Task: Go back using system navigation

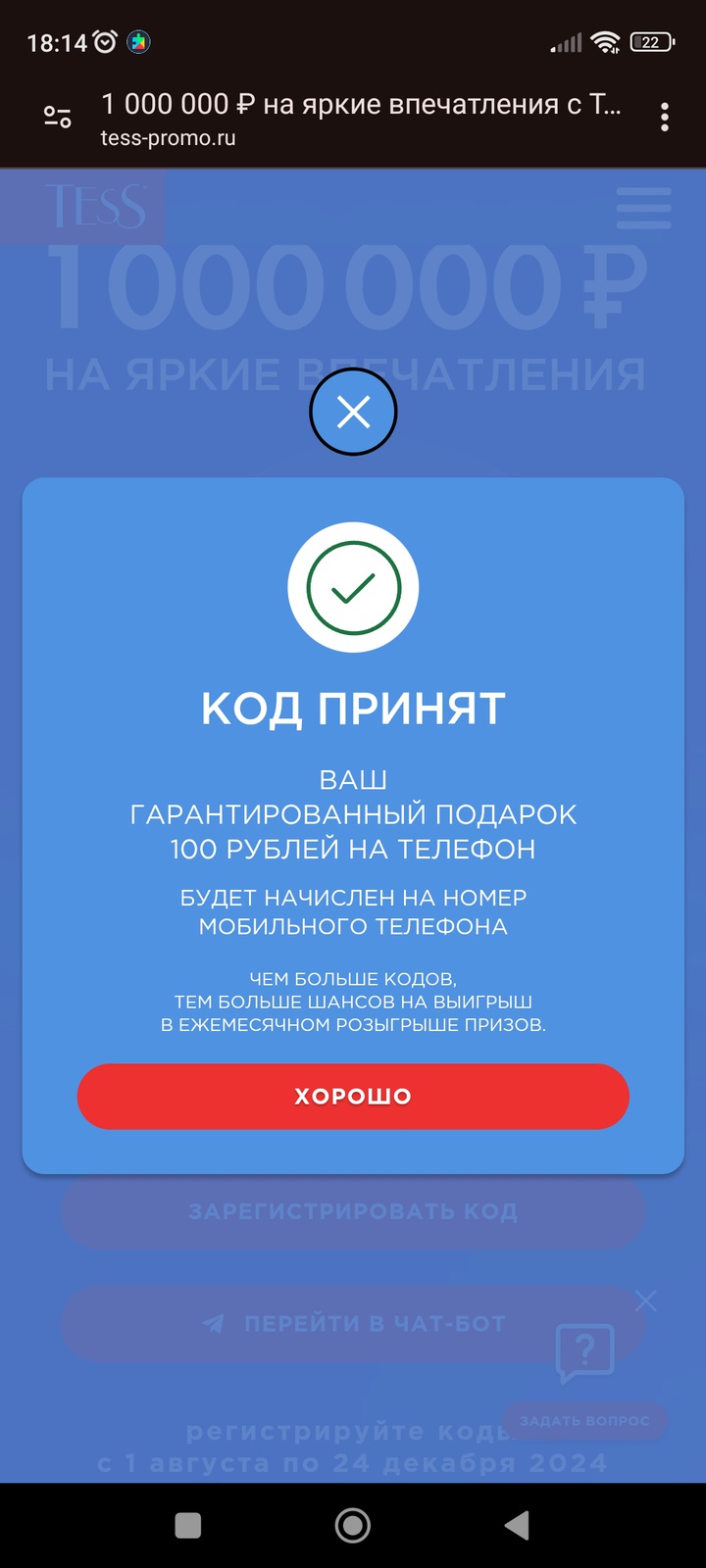Action: pyautogui.click(x=517, y=1525)
